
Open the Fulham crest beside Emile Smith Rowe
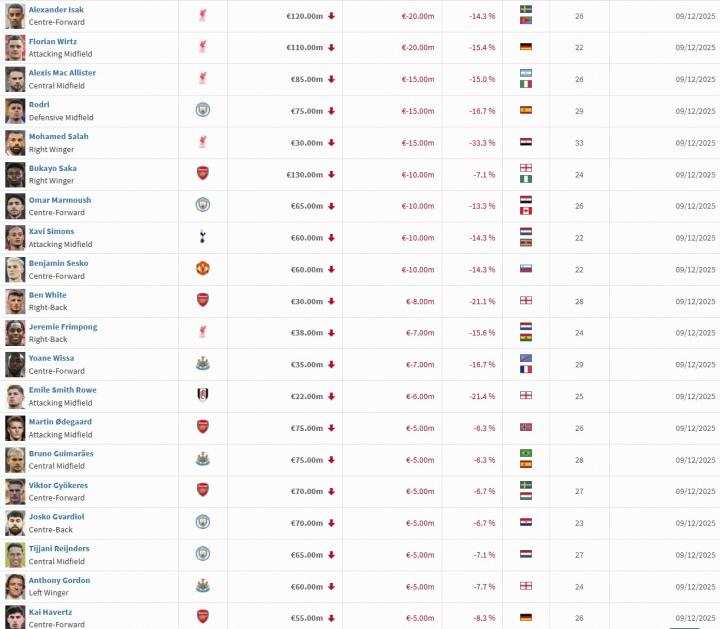[x=202, y=396]
